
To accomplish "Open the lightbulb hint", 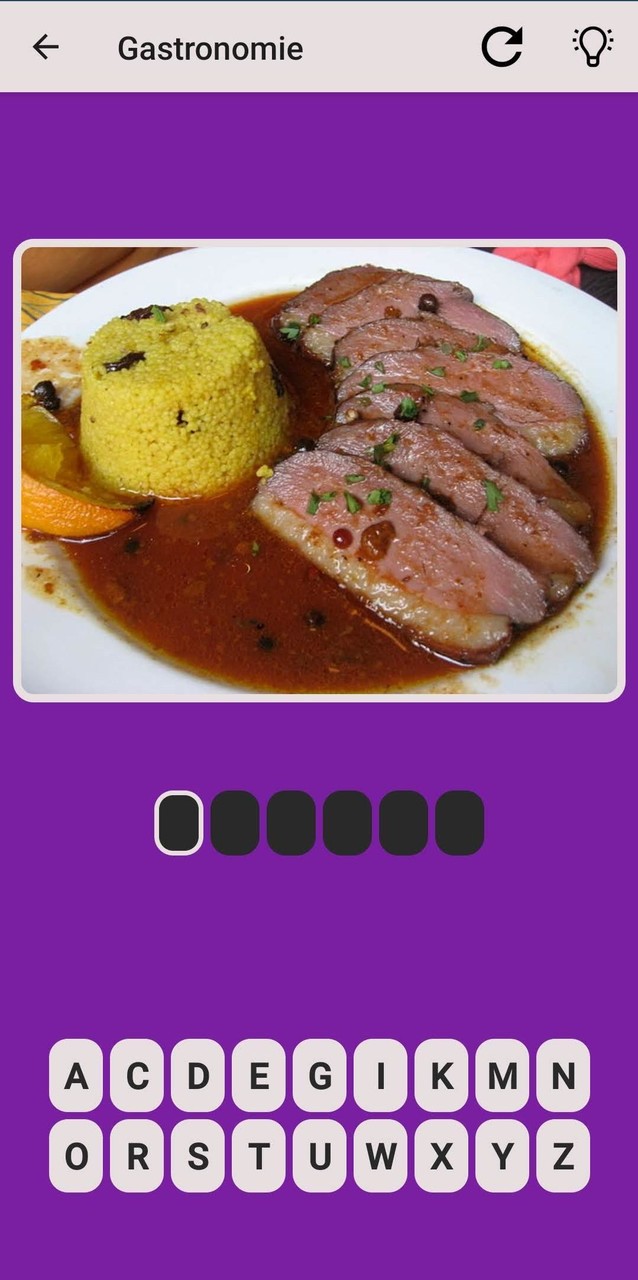I will pos(592,47).
